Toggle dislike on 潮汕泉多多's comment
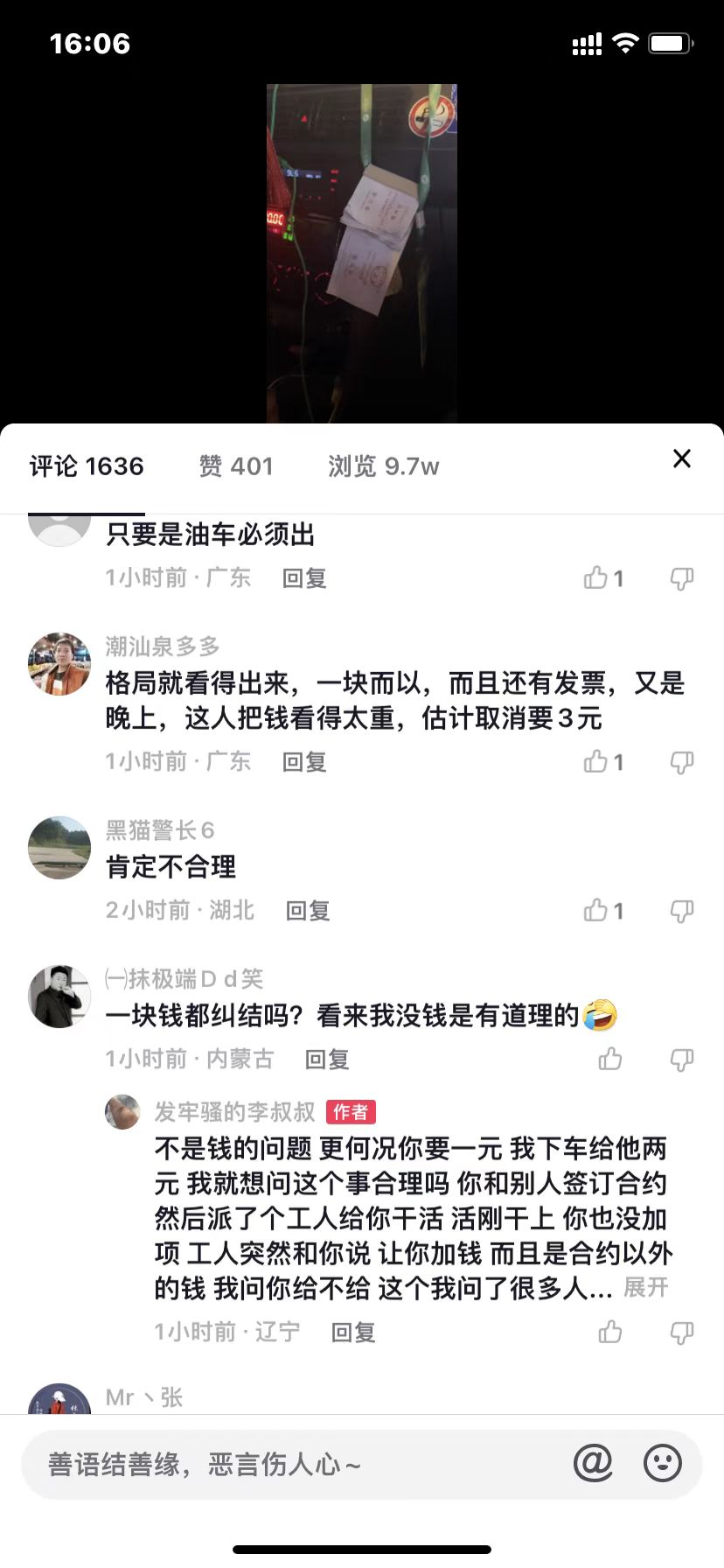The image size is (724, 1568). [x=682, y=761]
